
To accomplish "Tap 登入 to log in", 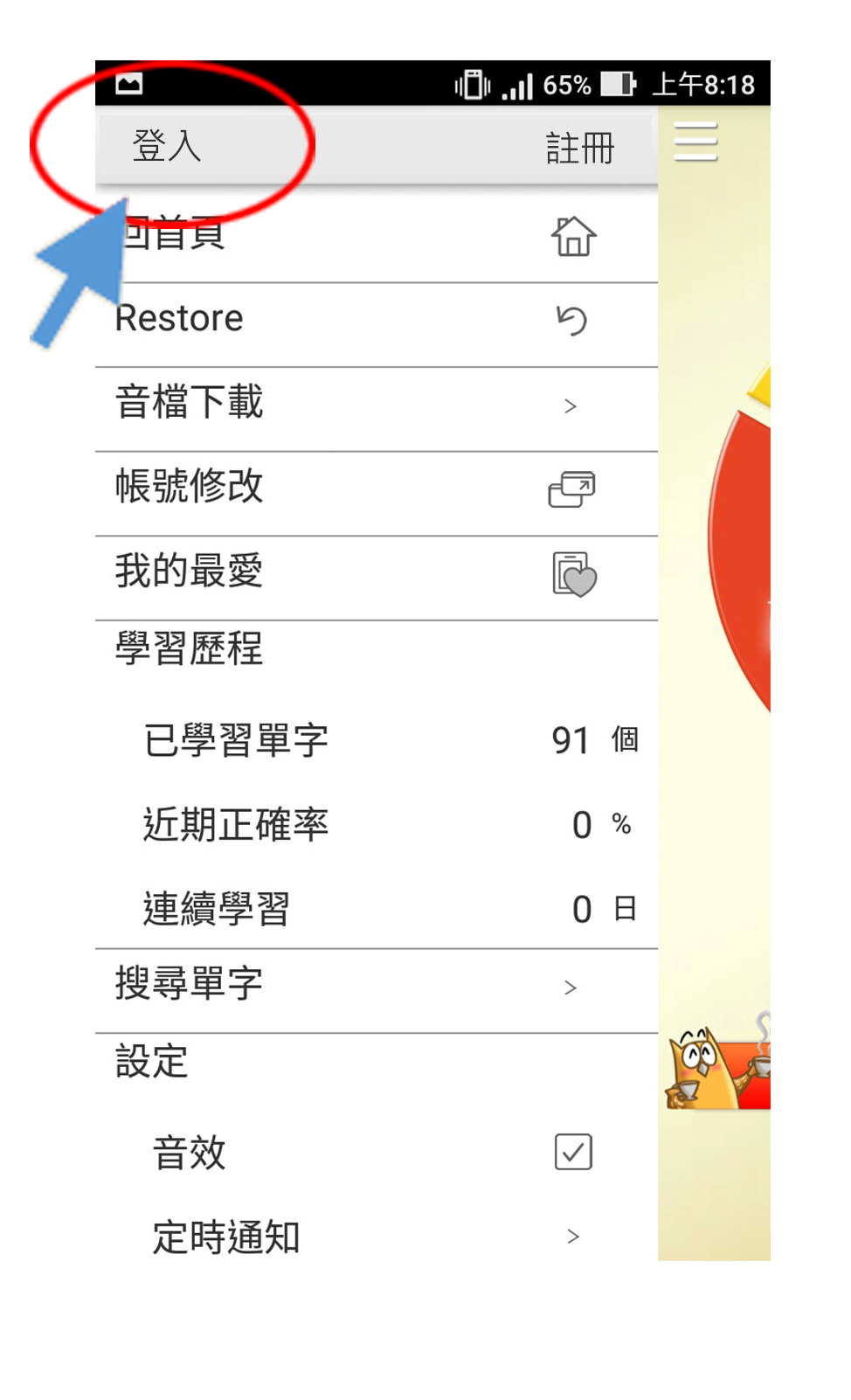I will 167,146.
